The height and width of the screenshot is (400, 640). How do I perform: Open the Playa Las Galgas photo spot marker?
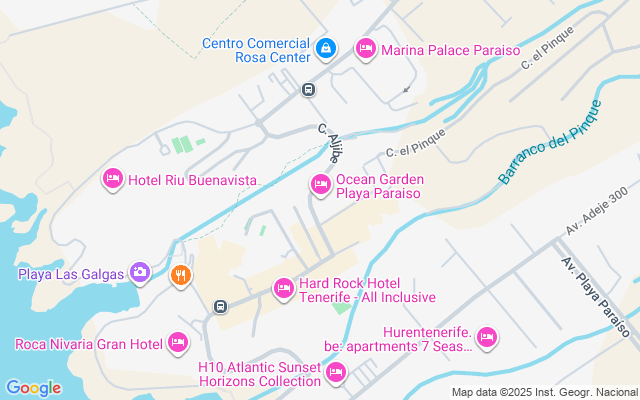click(x=140, y=272)
